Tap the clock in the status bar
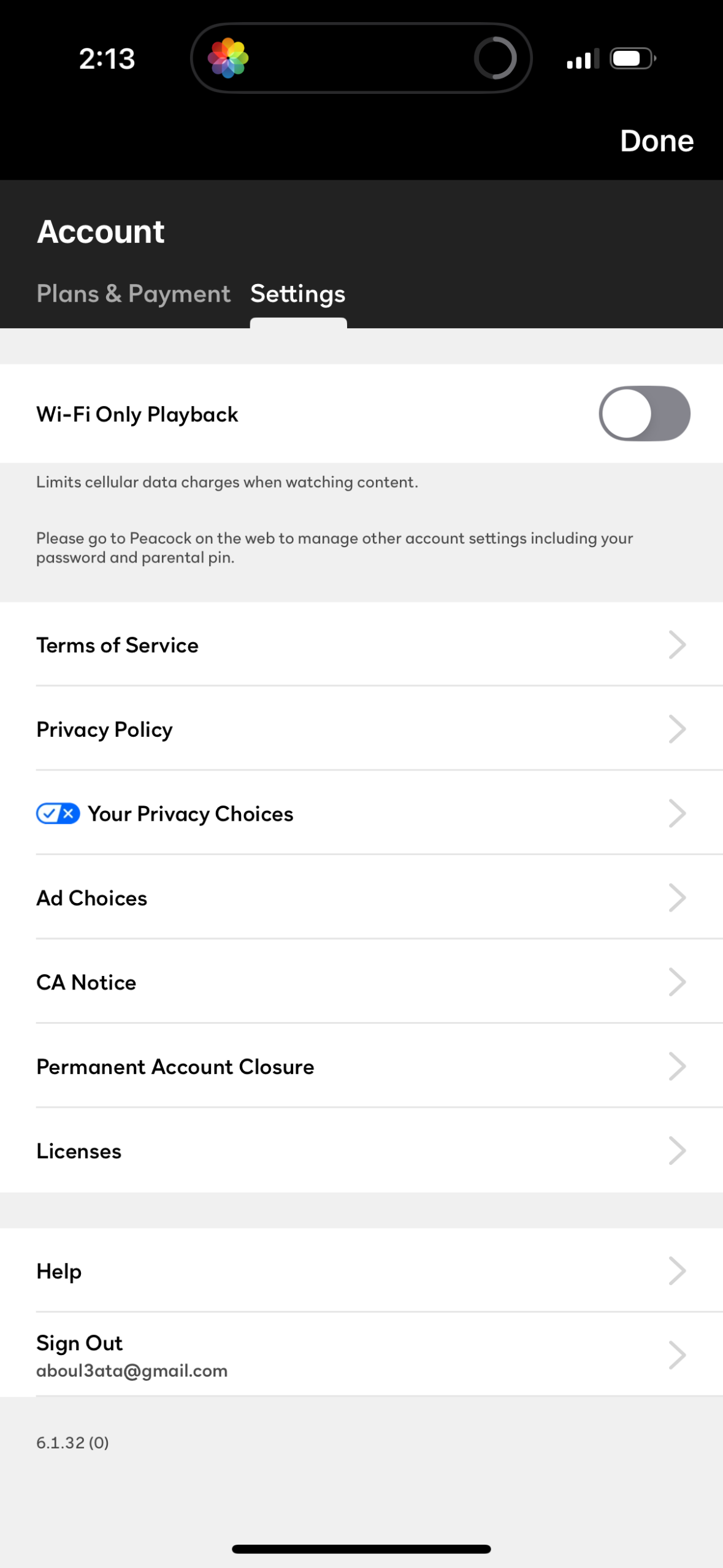 click(105, 58)
